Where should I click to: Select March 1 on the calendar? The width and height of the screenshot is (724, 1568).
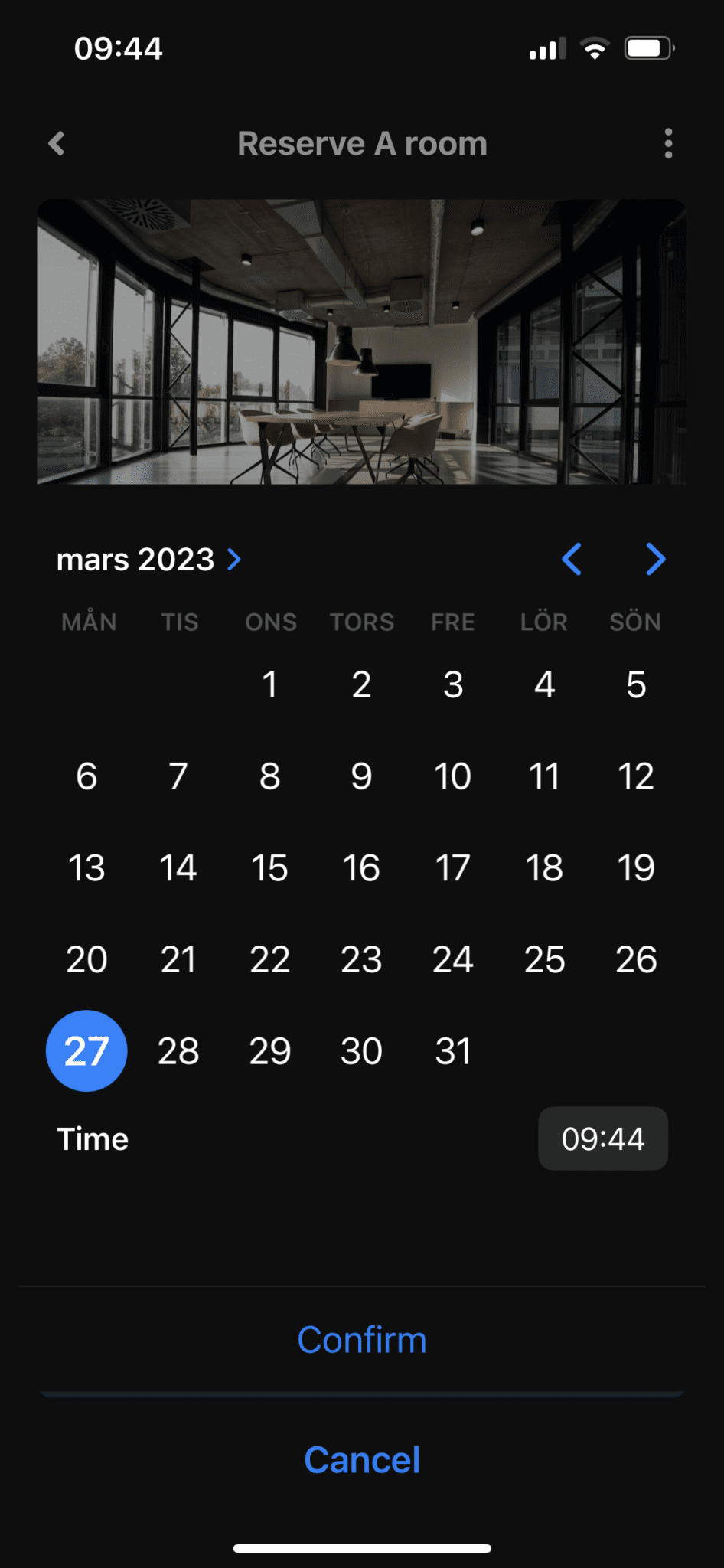pos(269,684)
